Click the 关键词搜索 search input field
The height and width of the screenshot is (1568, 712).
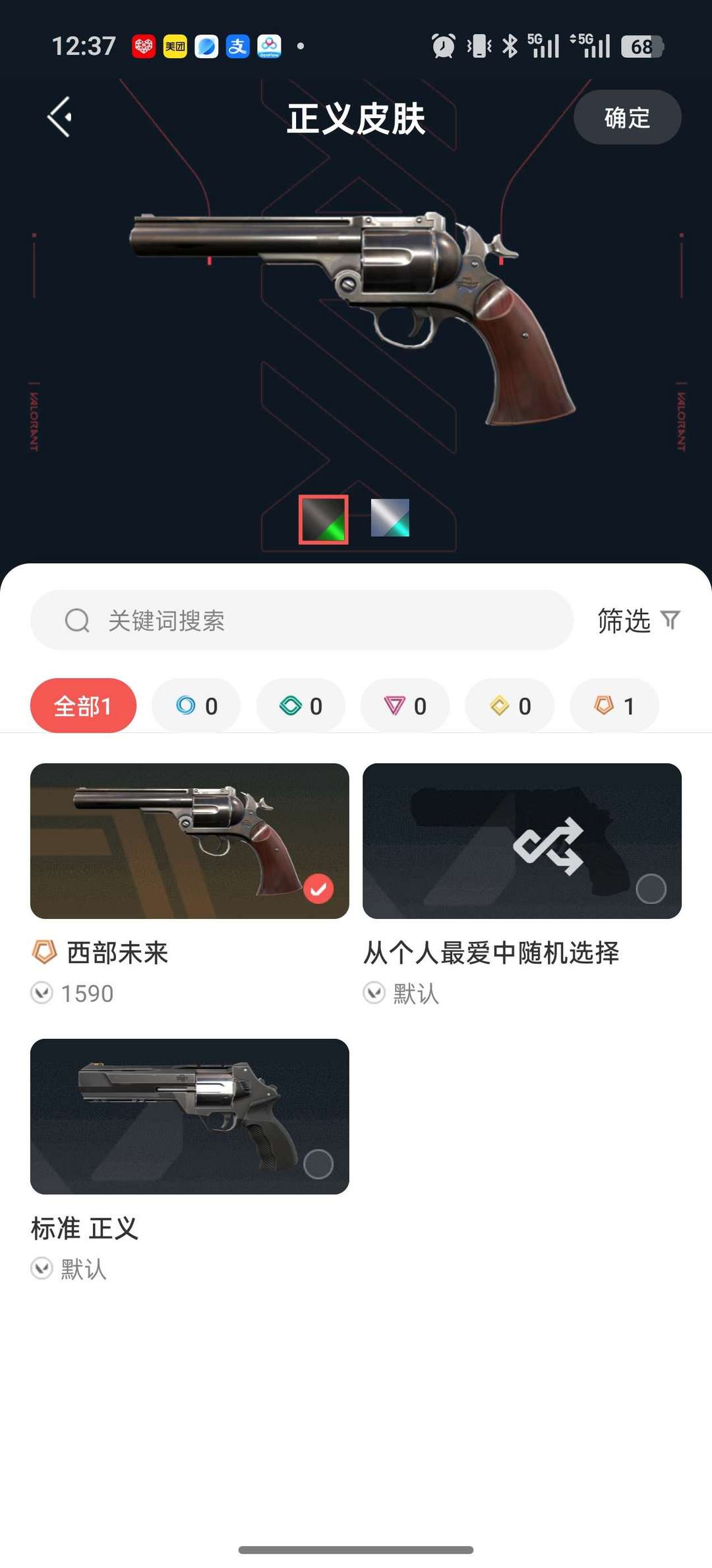(x=264, y=620)
